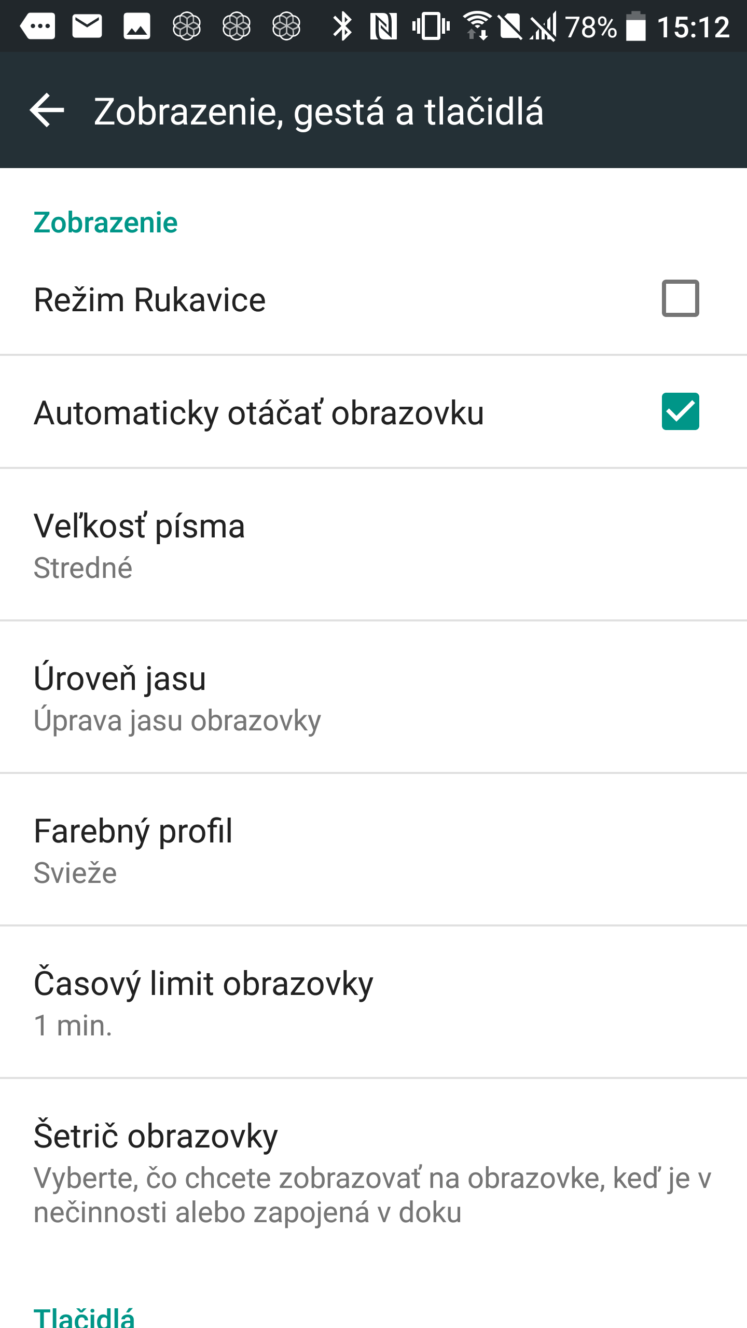Open Šetrič obrazovky settings
The width and height of the screenshot is (747, 1328).
tap(373, 1174)
